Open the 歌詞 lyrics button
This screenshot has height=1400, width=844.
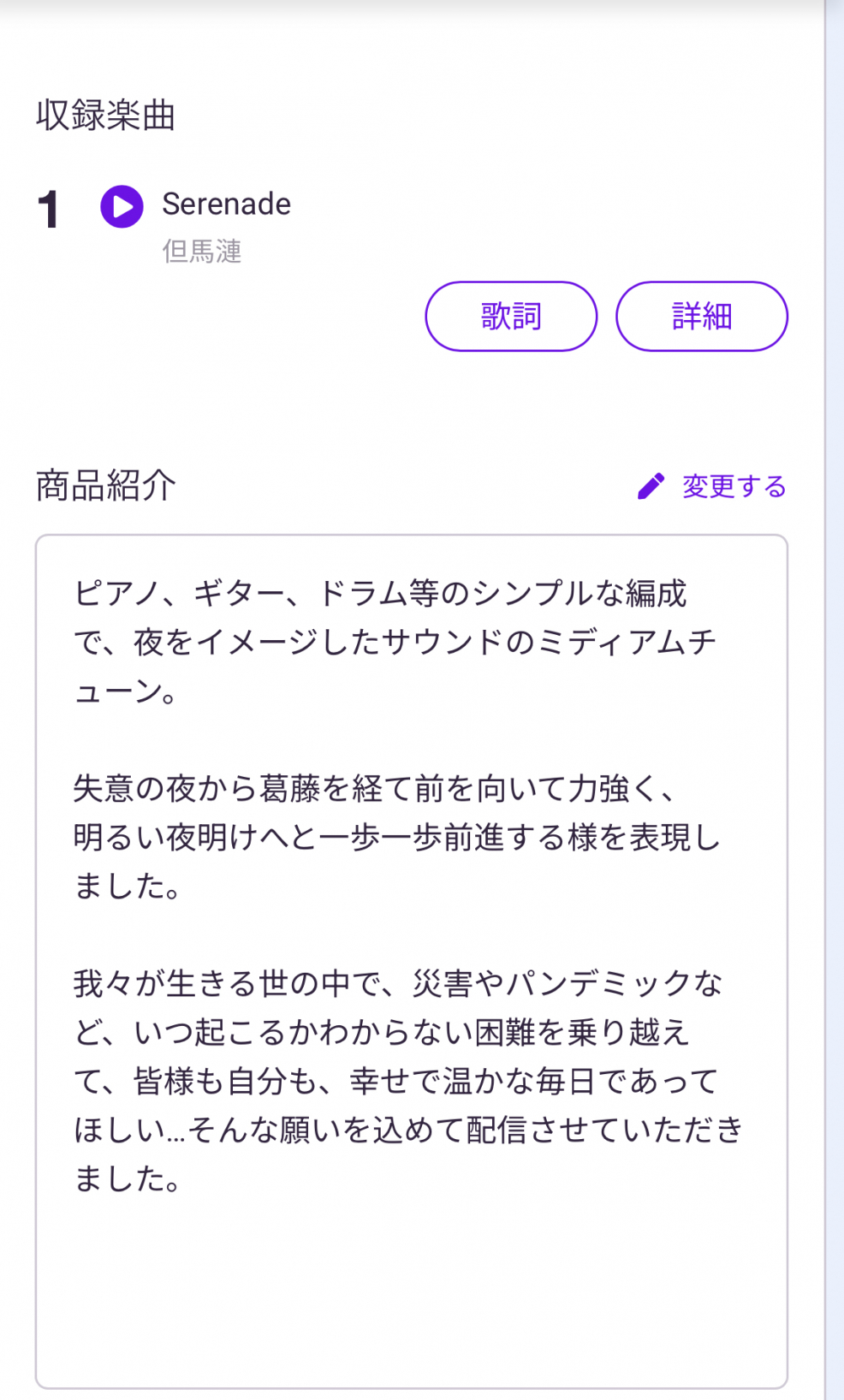pos(511,317)
